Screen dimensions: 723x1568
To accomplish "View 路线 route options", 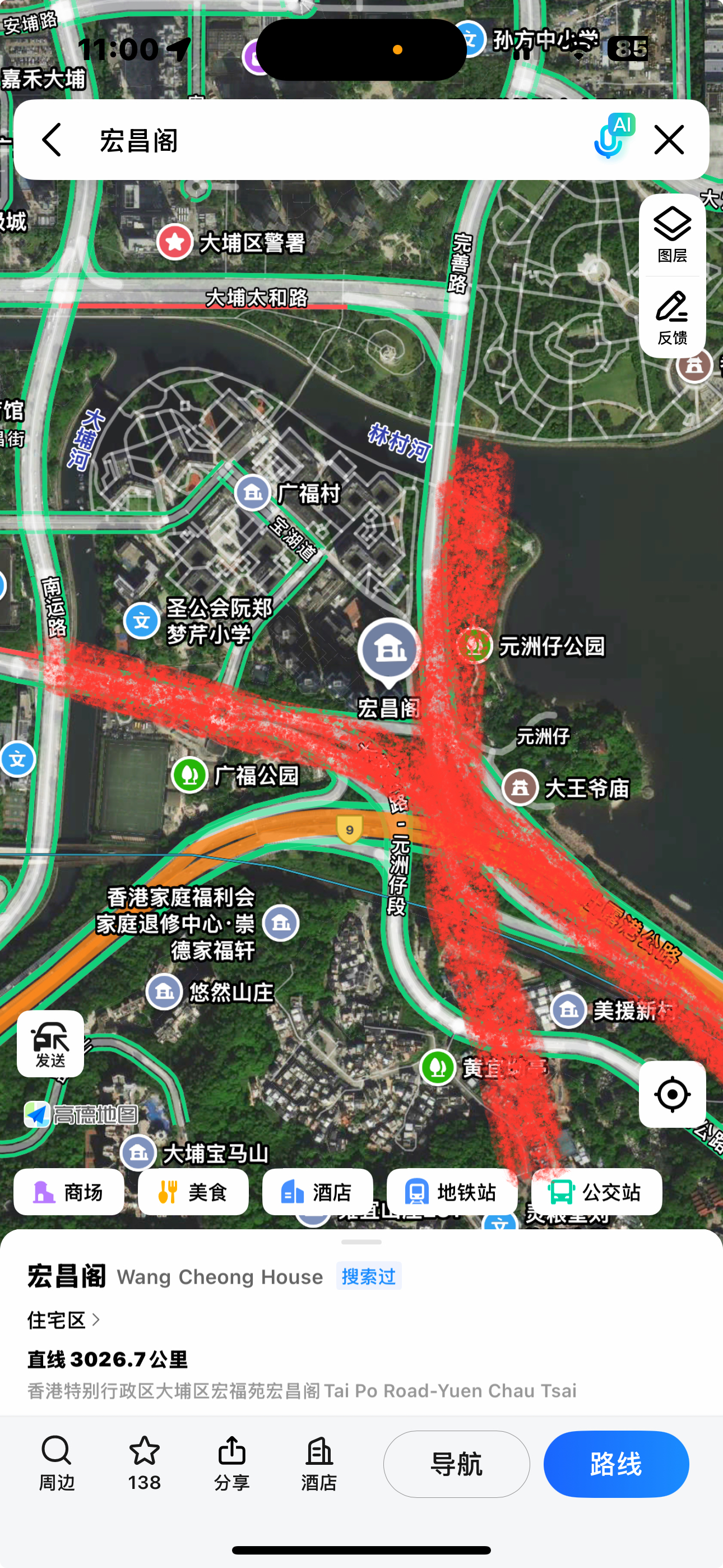I will pos(616,1463).
